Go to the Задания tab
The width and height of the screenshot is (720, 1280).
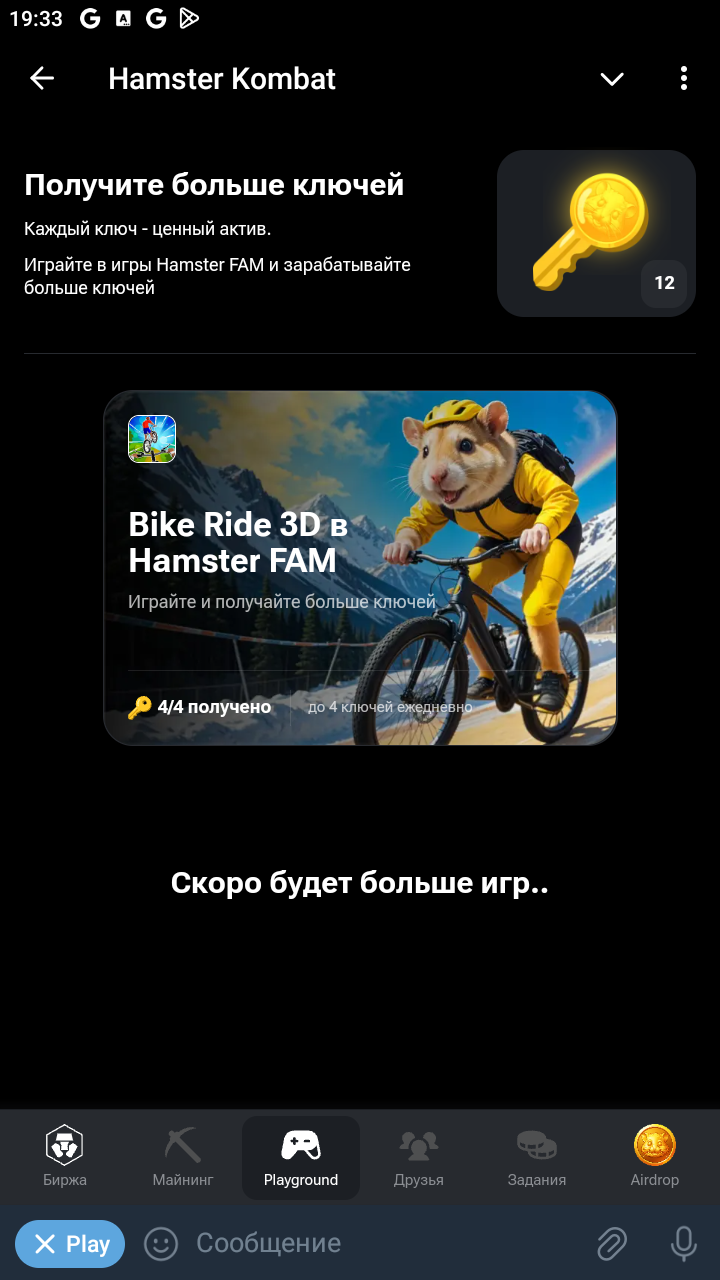(x=537, y=1157)
